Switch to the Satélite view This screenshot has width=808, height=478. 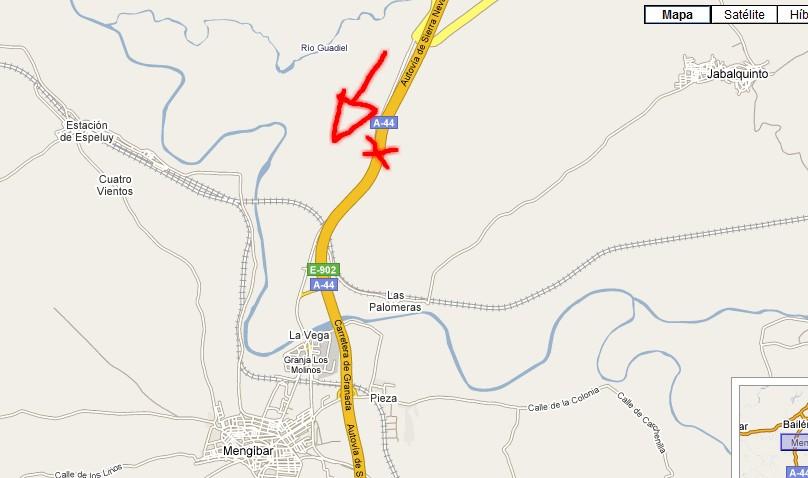[744, 14]
